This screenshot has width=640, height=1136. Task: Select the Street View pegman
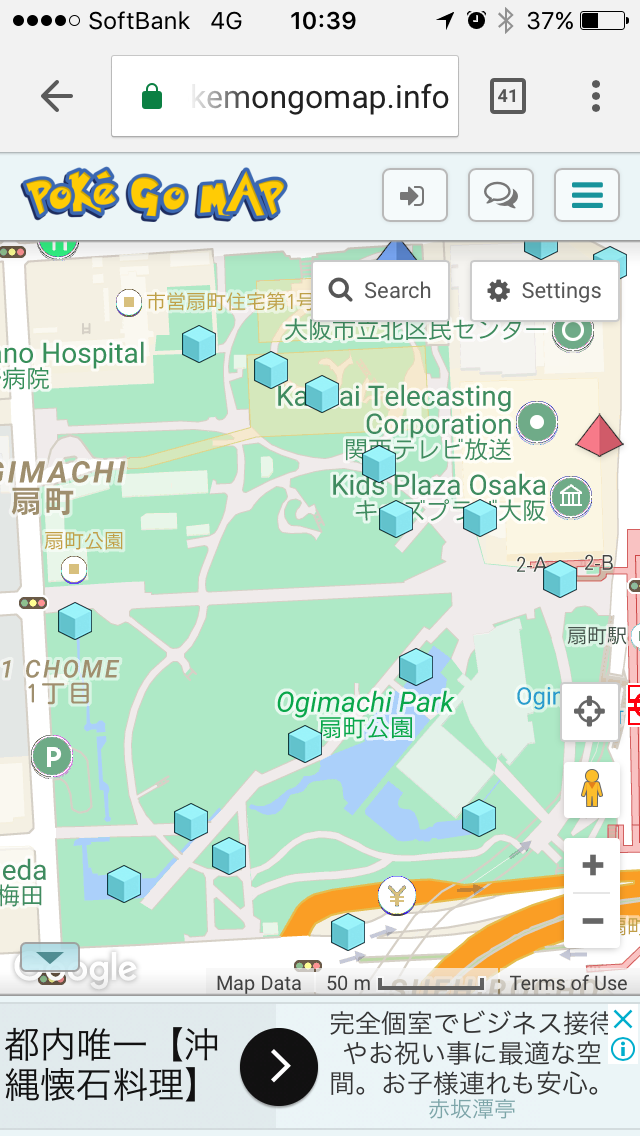pos(591,790)
